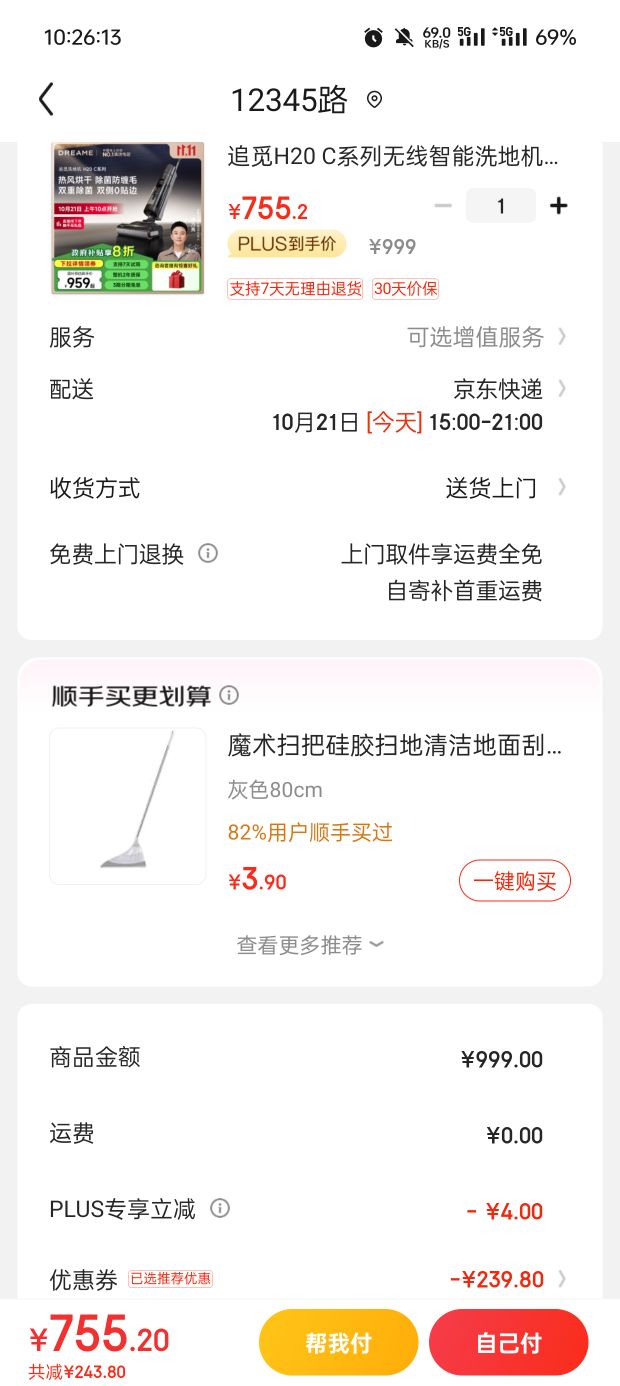Open the 追觅H20 C product thumbnail

click(x=128, y=218)
